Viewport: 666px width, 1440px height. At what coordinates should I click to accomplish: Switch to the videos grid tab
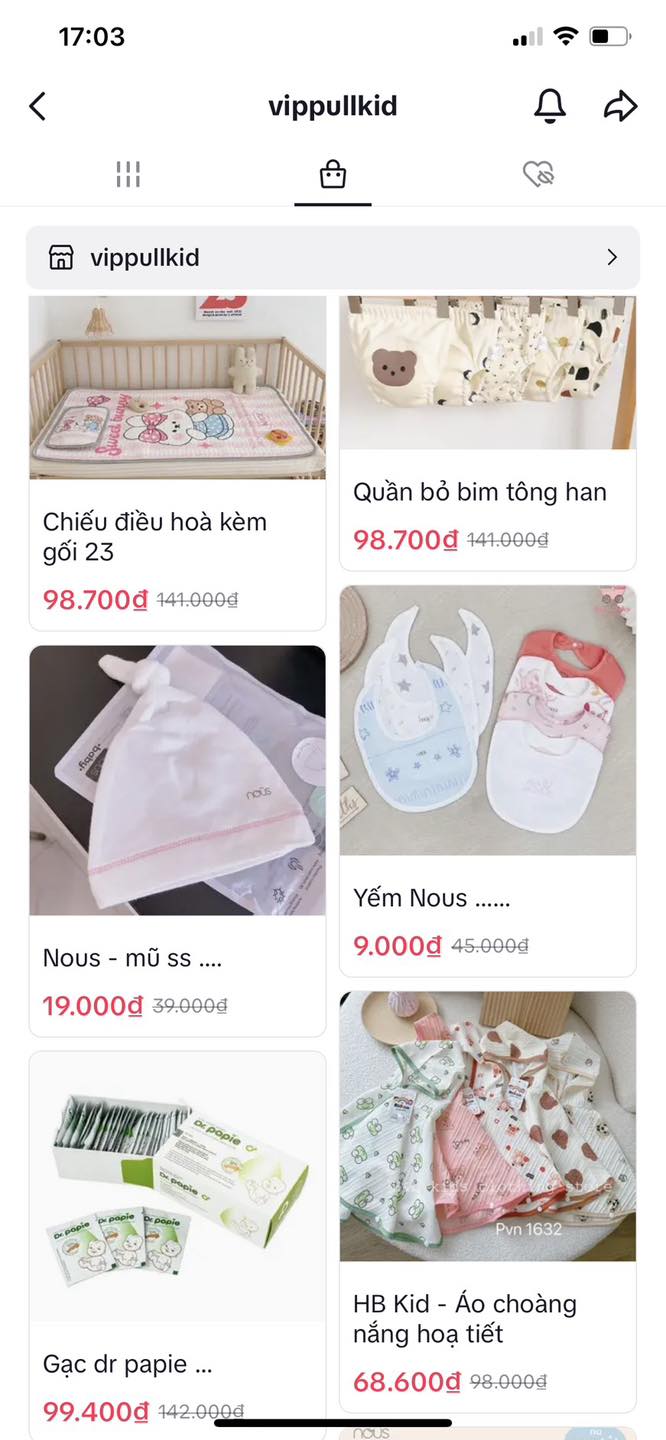coord(128,175)
